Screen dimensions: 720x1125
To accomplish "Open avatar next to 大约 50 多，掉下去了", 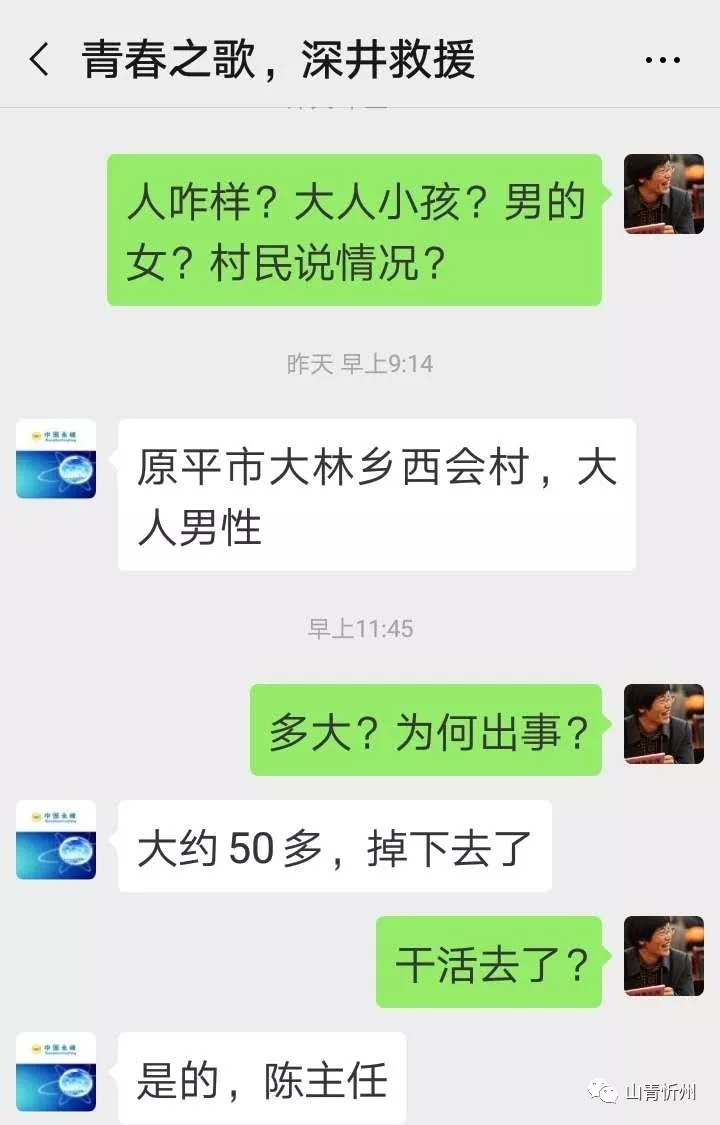I will coord(56,840).
